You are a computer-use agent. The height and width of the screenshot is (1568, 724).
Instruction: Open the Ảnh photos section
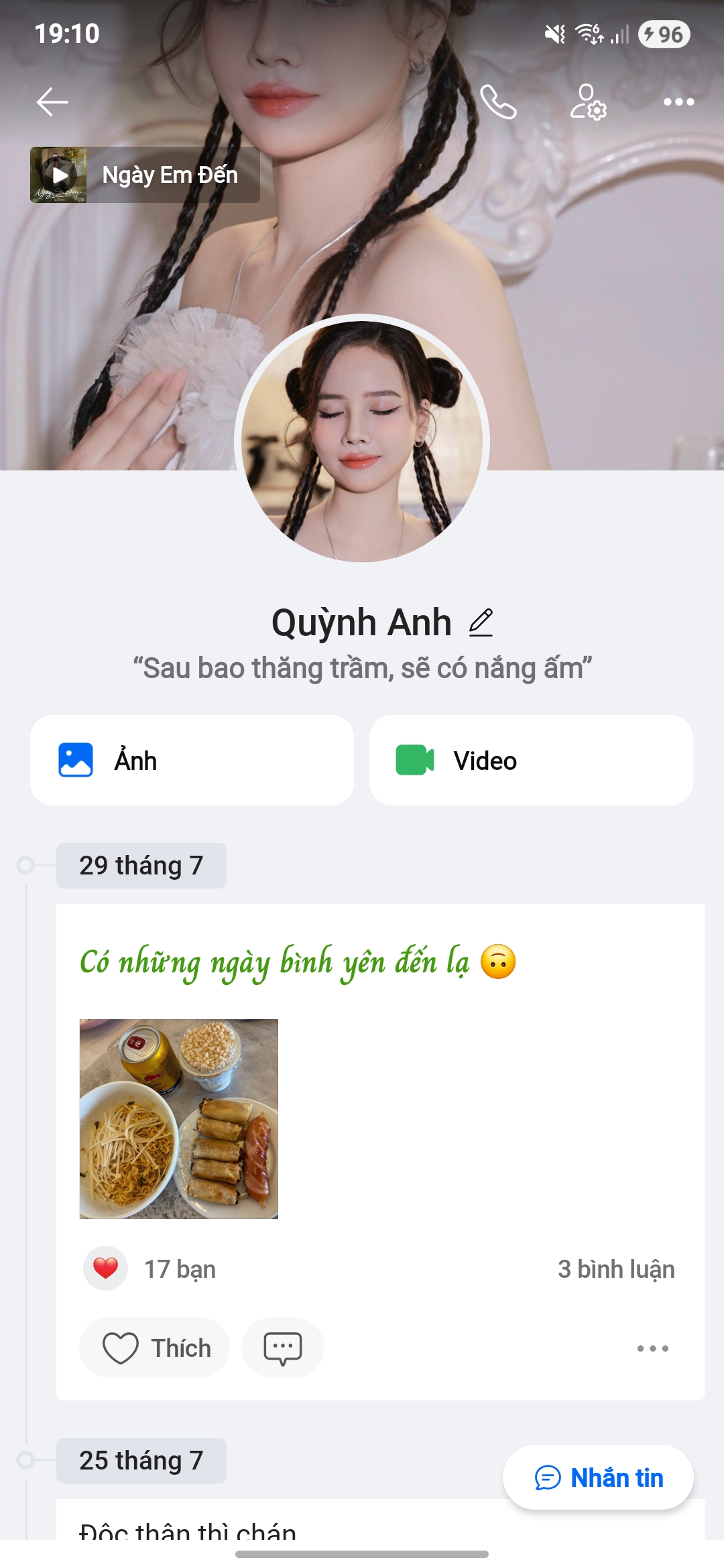(192, 761)
